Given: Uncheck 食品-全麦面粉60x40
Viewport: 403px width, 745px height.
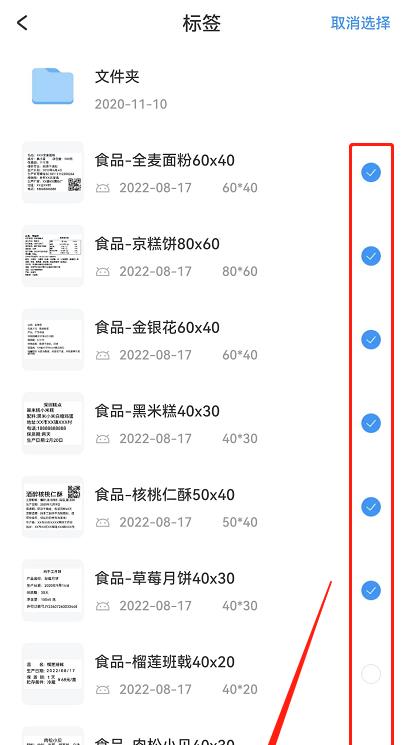Looking at the screenshot, I should [371, 172].
